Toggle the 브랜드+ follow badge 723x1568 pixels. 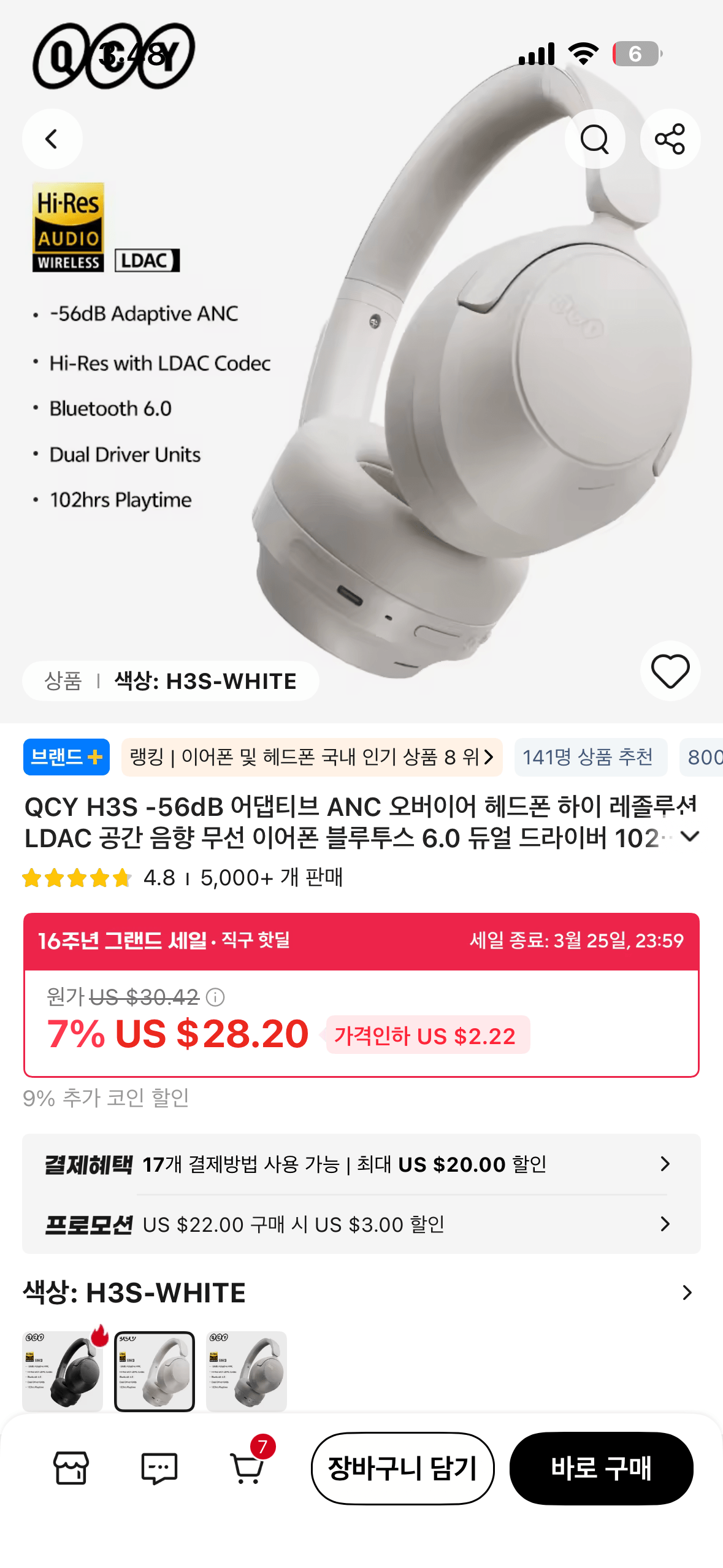coord(66,758)
